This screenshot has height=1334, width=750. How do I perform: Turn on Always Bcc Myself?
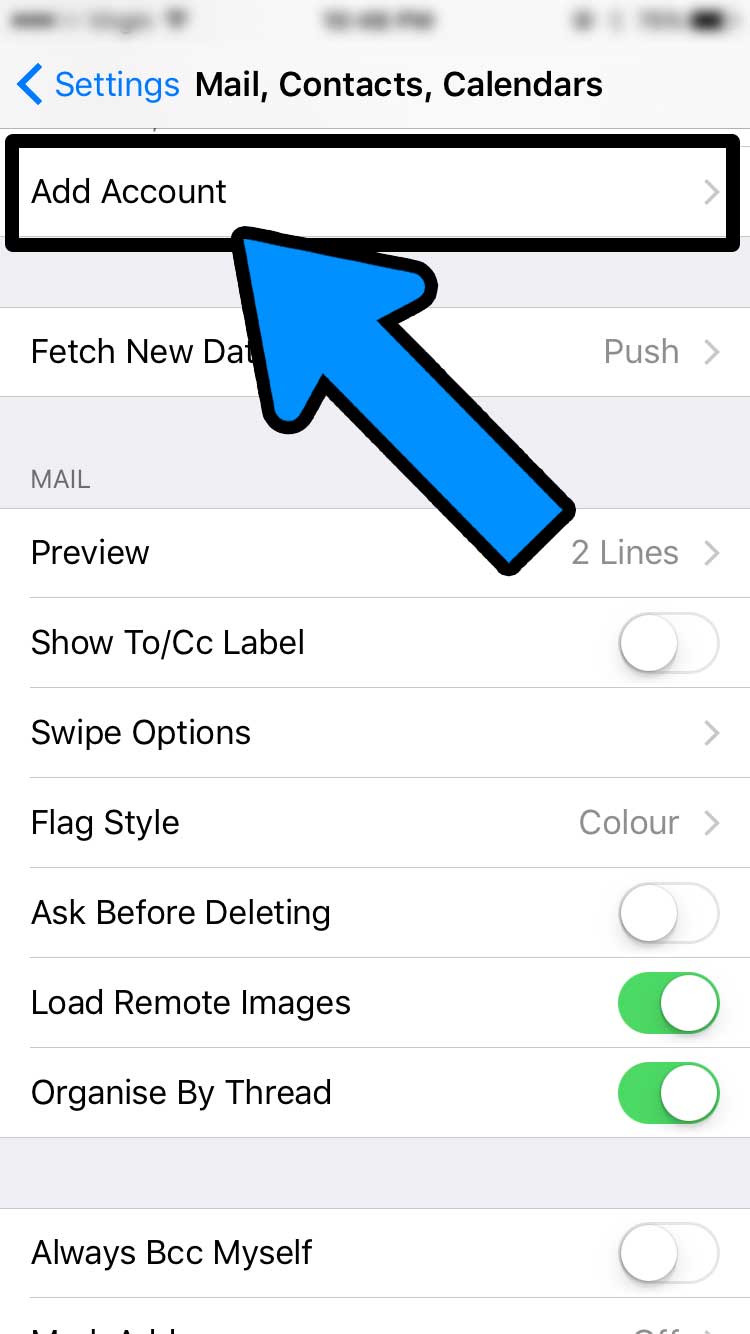668,1253
